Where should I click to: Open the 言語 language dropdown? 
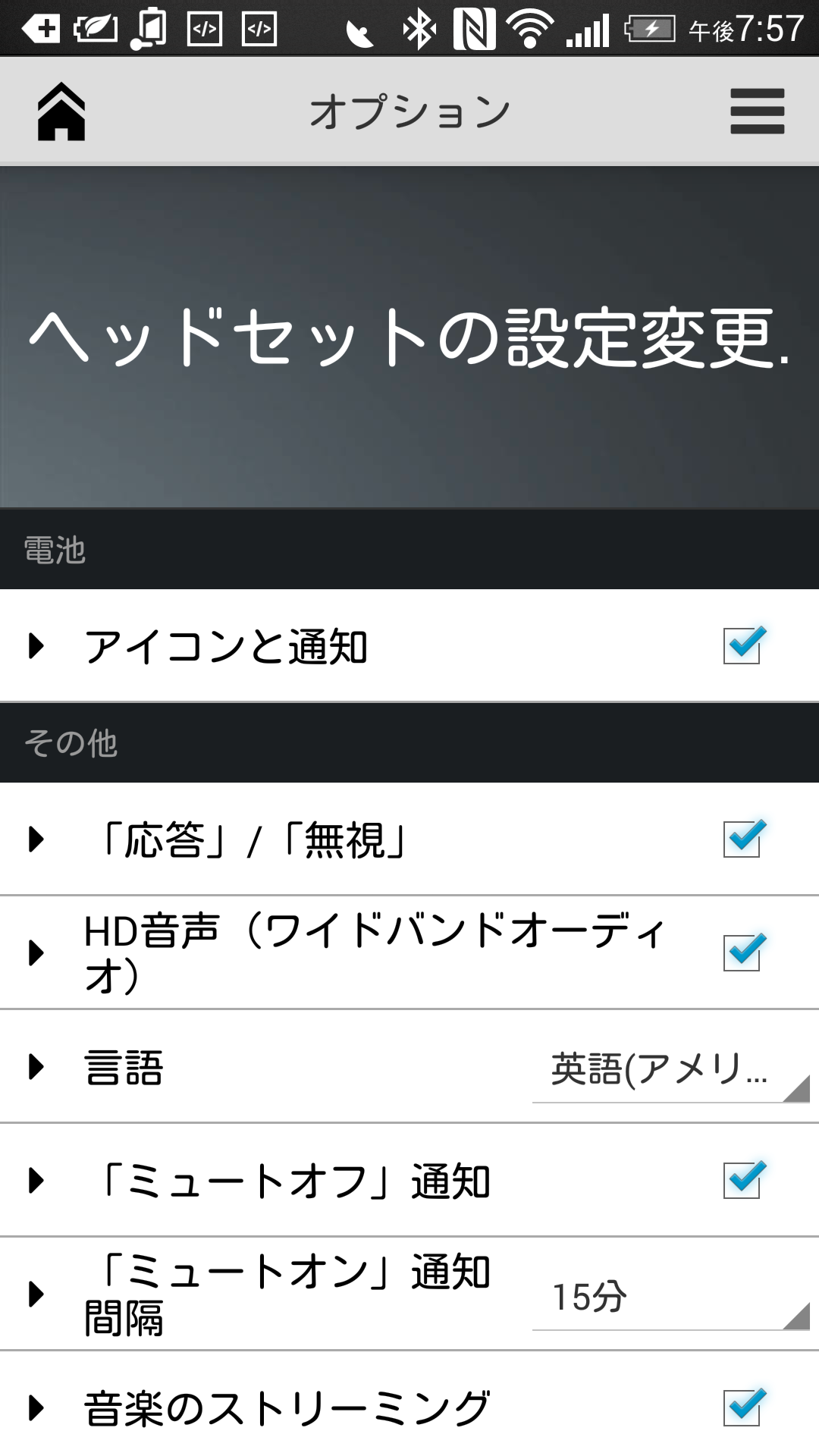(670, 1069)
